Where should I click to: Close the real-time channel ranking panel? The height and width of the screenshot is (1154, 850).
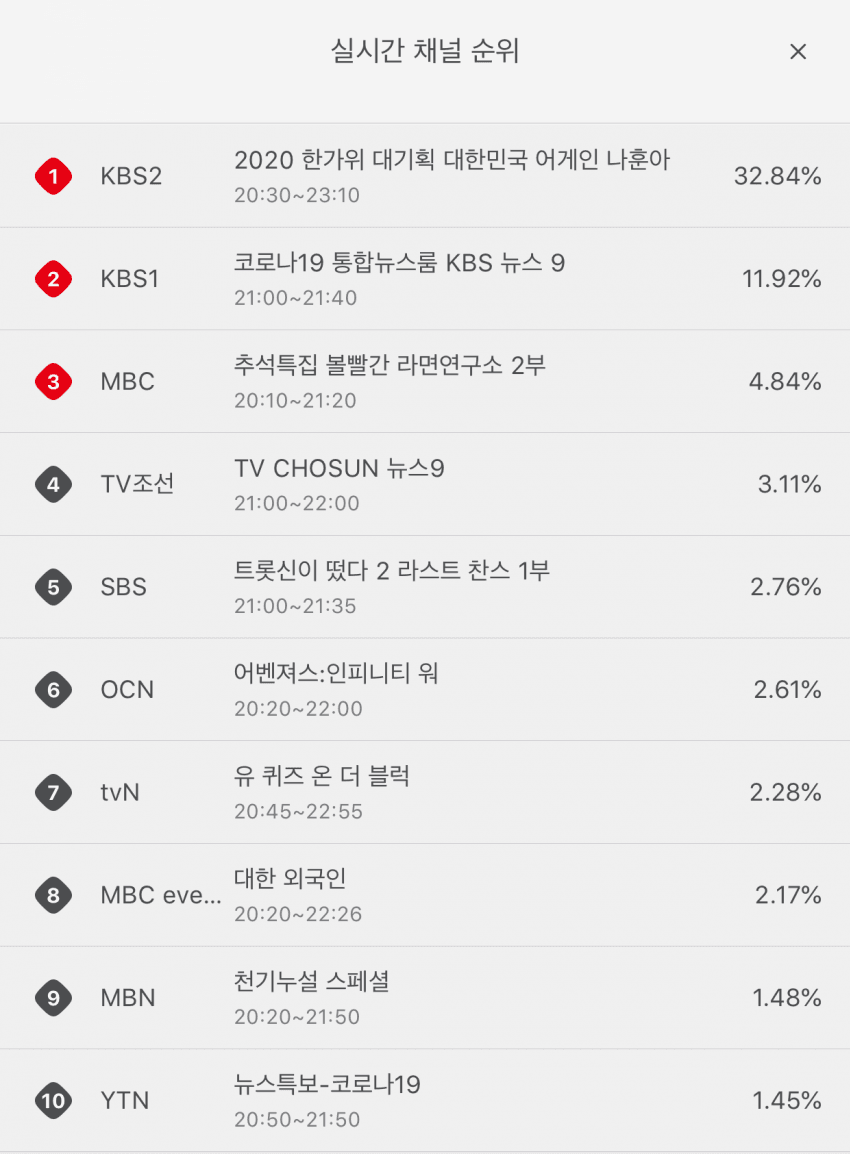pos(797,52)
